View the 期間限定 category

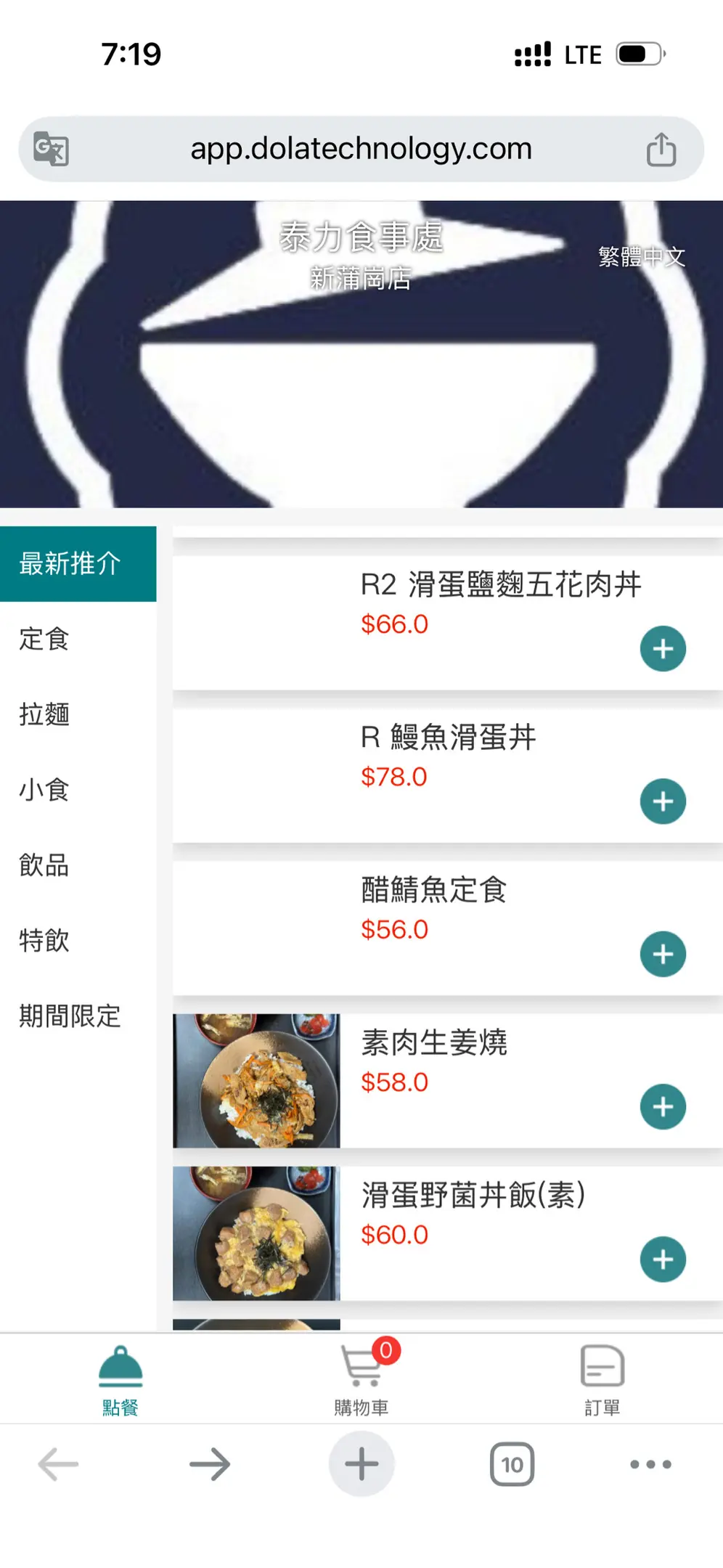pyautogui.click(x=70, y=1016)
